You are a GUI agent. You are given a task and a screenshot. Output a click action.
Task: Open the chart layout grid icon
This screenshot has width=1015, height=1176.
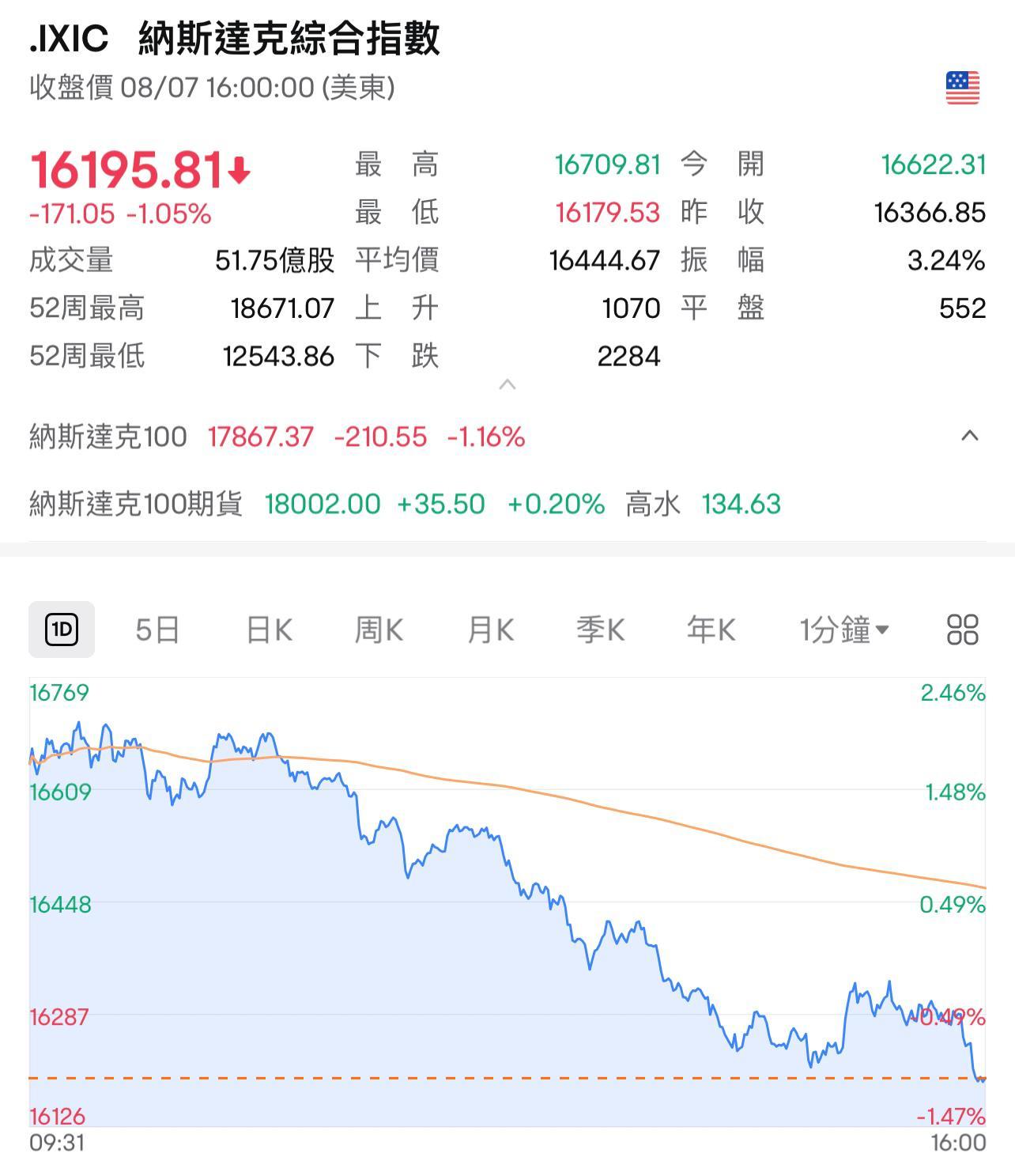pyautogui.click(x=962, y=630)
